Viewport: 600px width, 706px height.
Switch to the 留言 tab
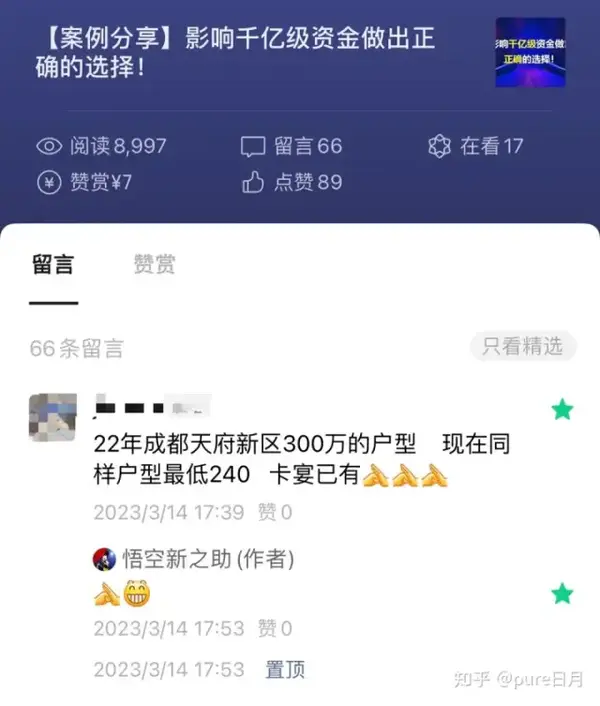click(x=52, y=265)
